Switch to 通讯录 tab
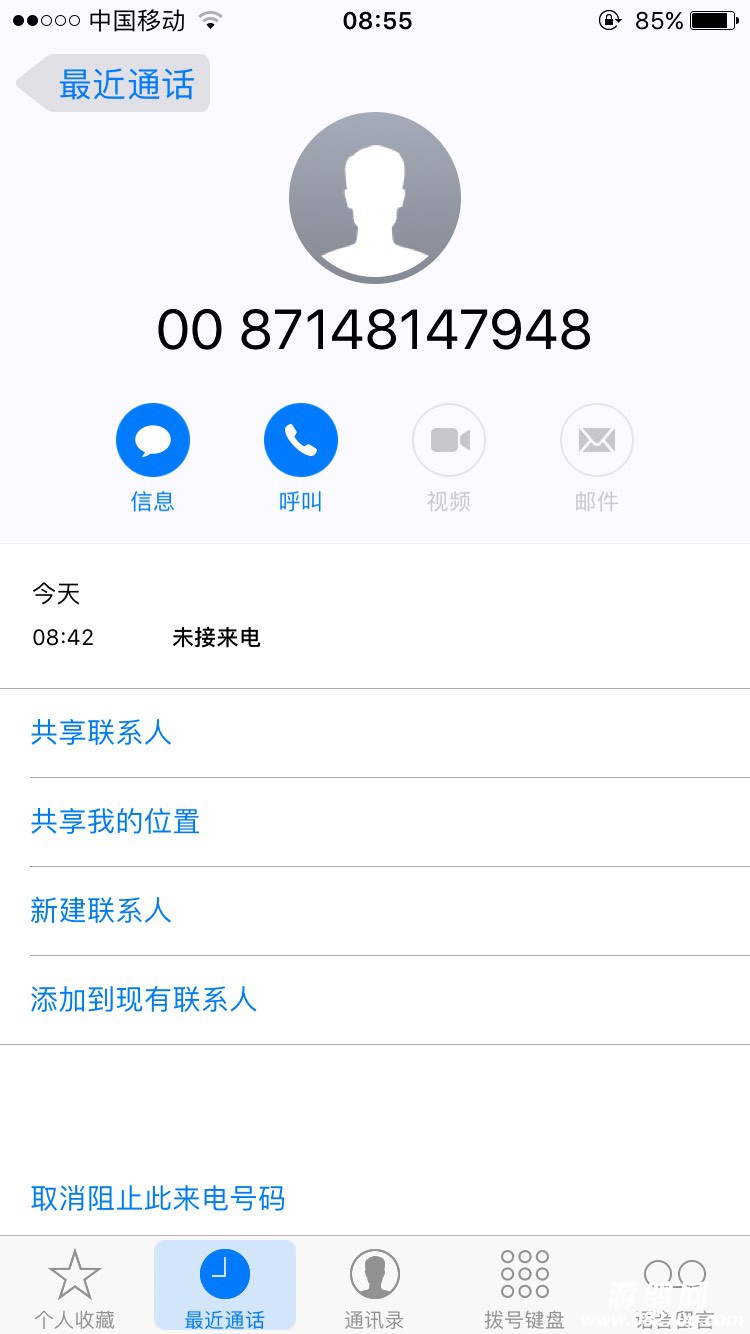 pos(374,1288)
